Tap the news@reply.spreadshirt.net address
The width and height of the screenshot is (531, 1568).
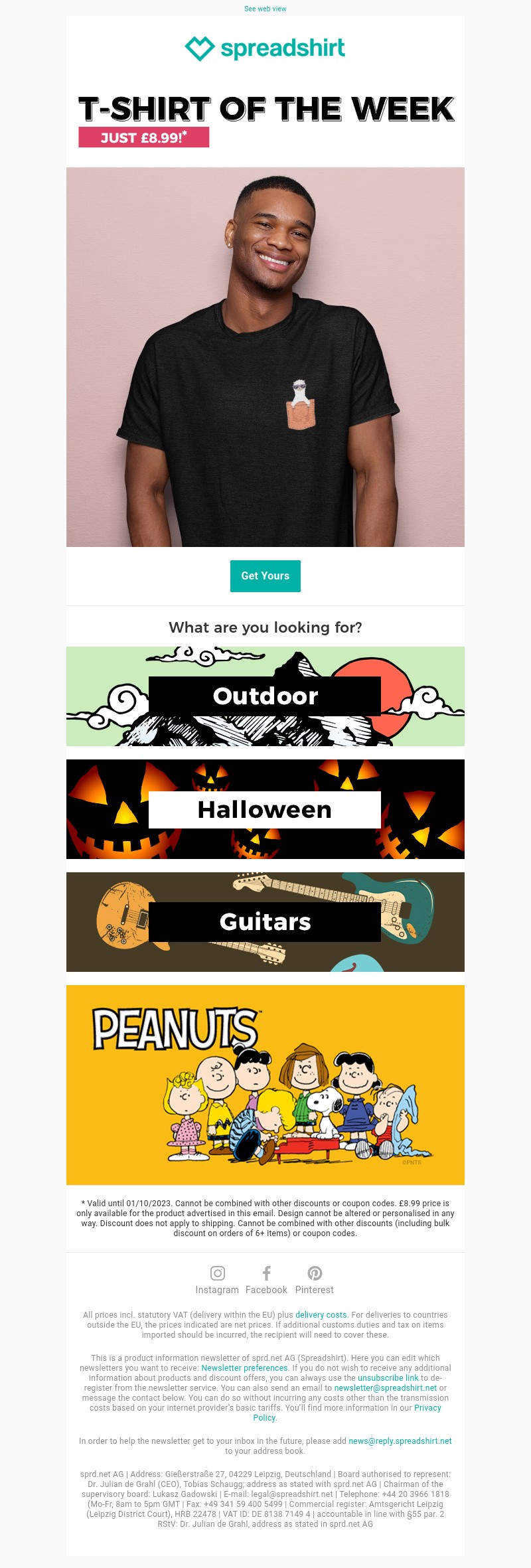click(400, 1441)
